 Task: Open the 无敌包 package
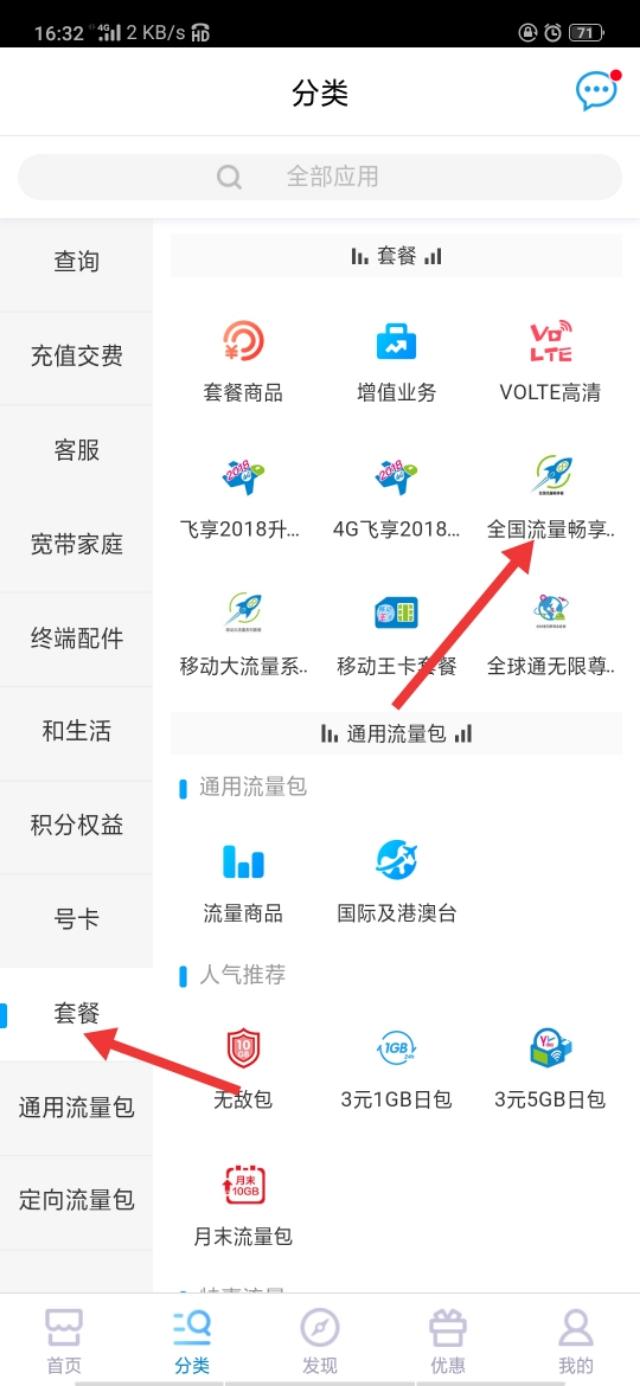click(243, 1068)
